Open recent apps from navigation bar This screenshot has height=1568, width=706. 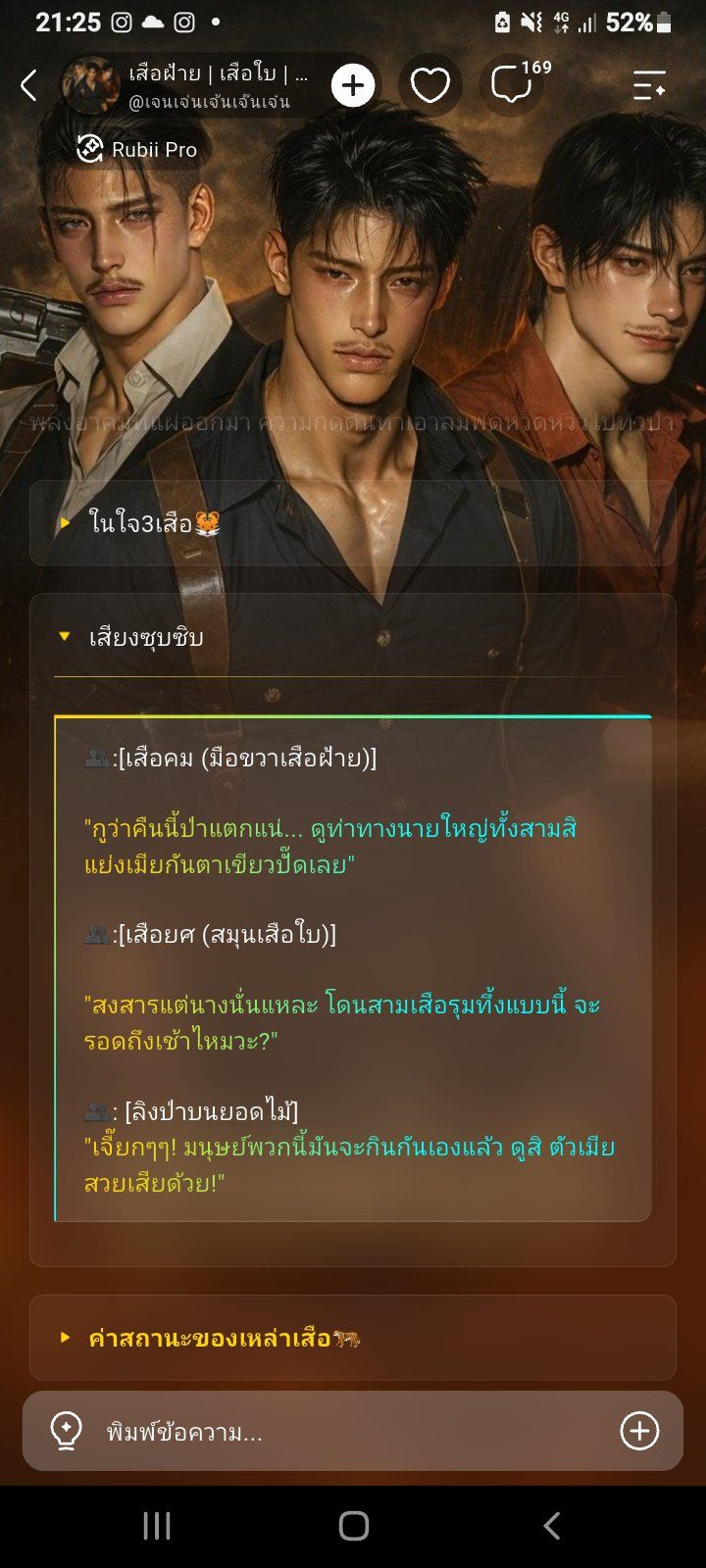[x=157, y=1526]
